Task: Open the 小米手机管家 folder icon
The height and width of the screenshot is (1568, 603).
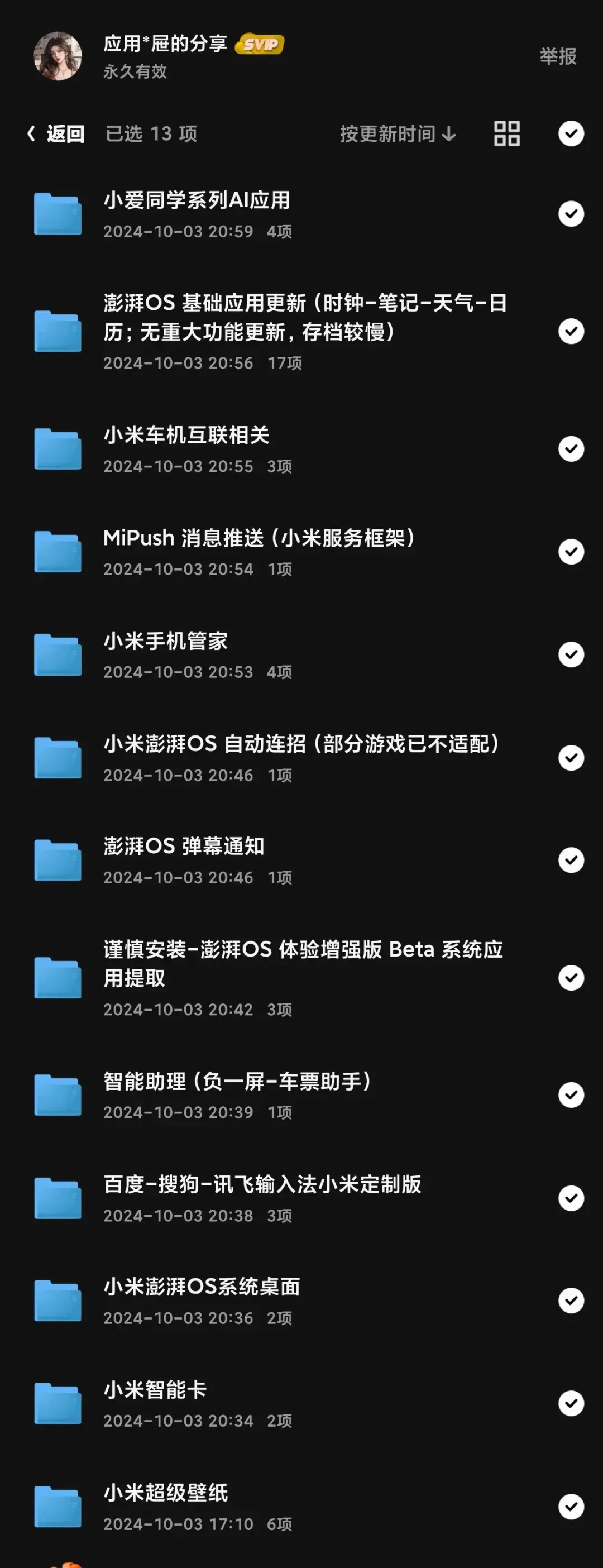Action: (x=58, y=654)
